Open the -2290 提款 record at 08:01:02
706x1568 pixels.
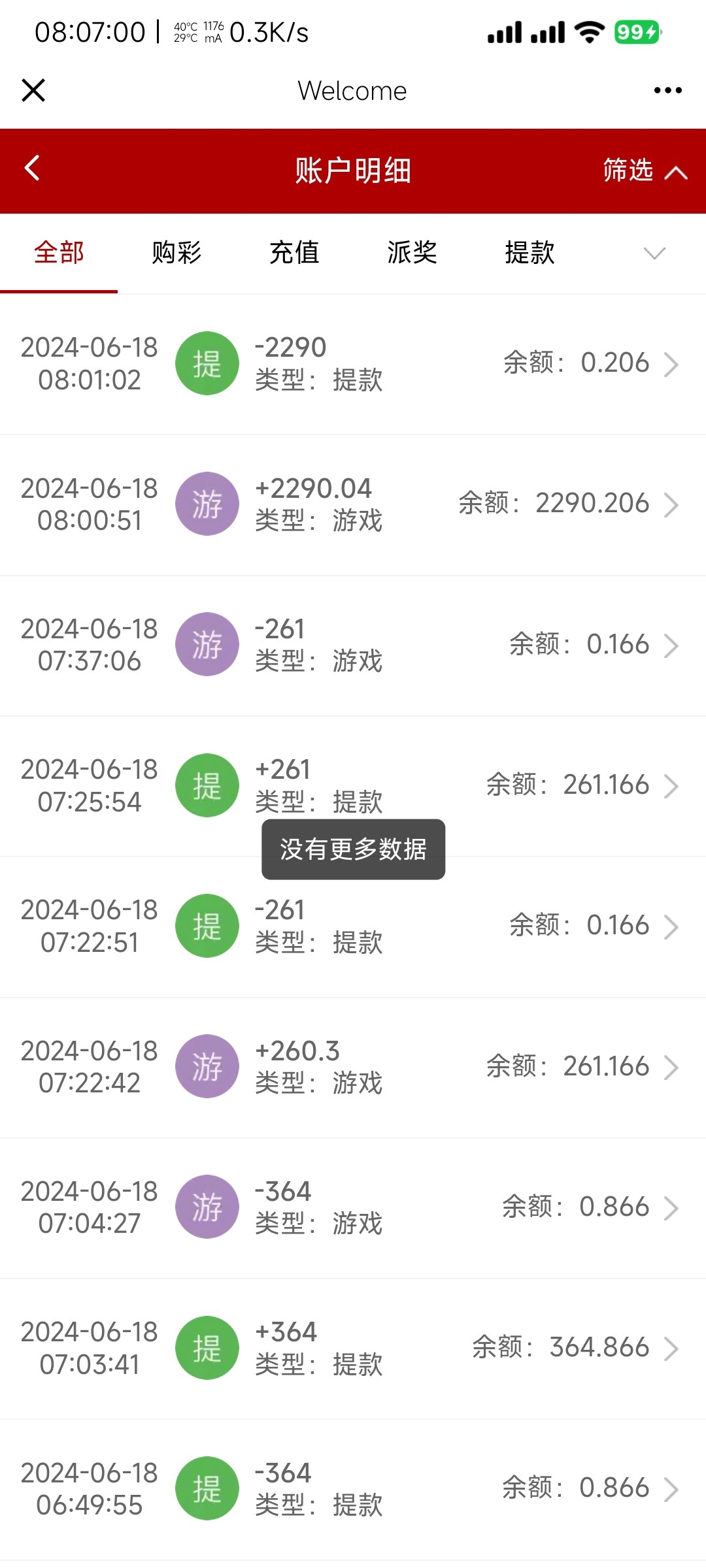pyautogui.click(x=353, y=364)
